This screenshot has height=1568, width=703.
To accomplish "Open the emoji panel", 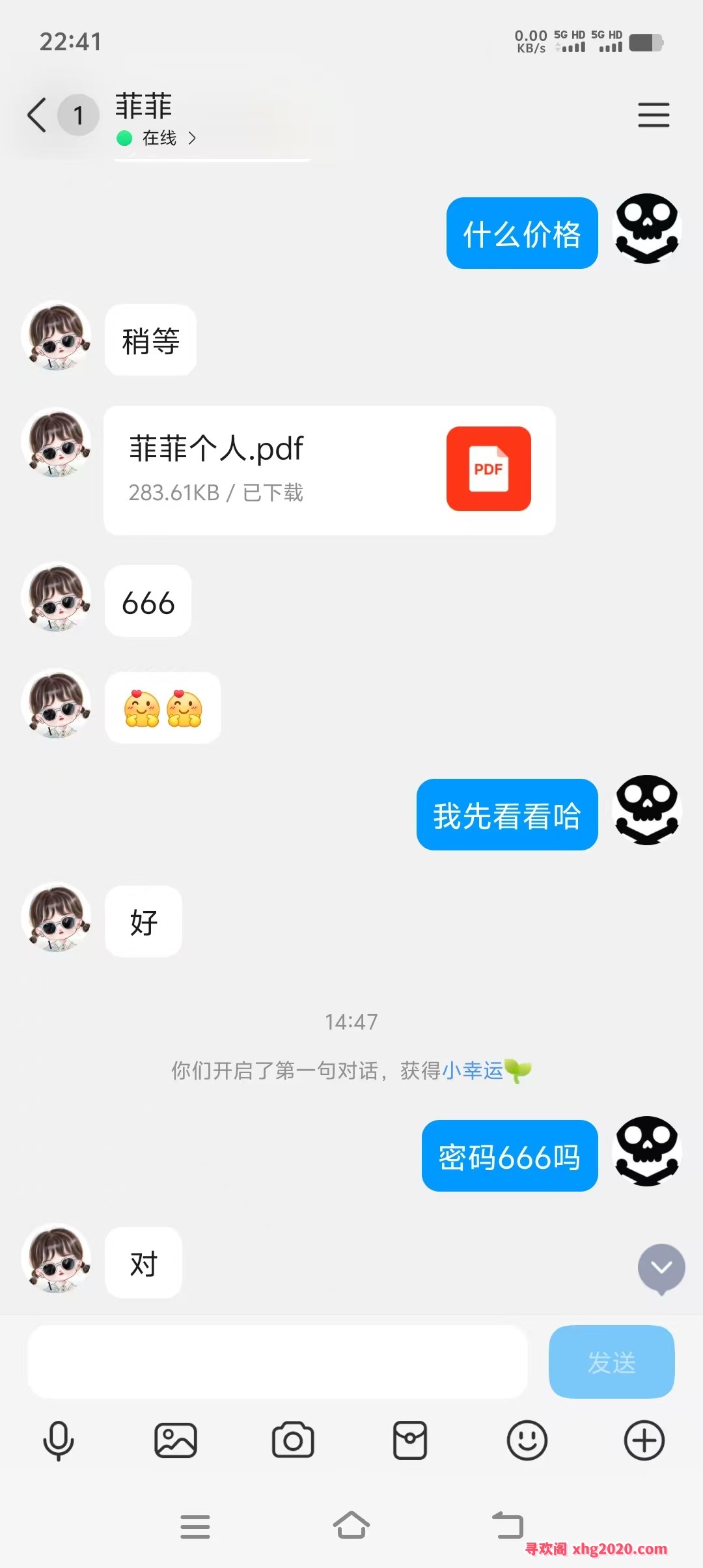I will coord(527,1440).
